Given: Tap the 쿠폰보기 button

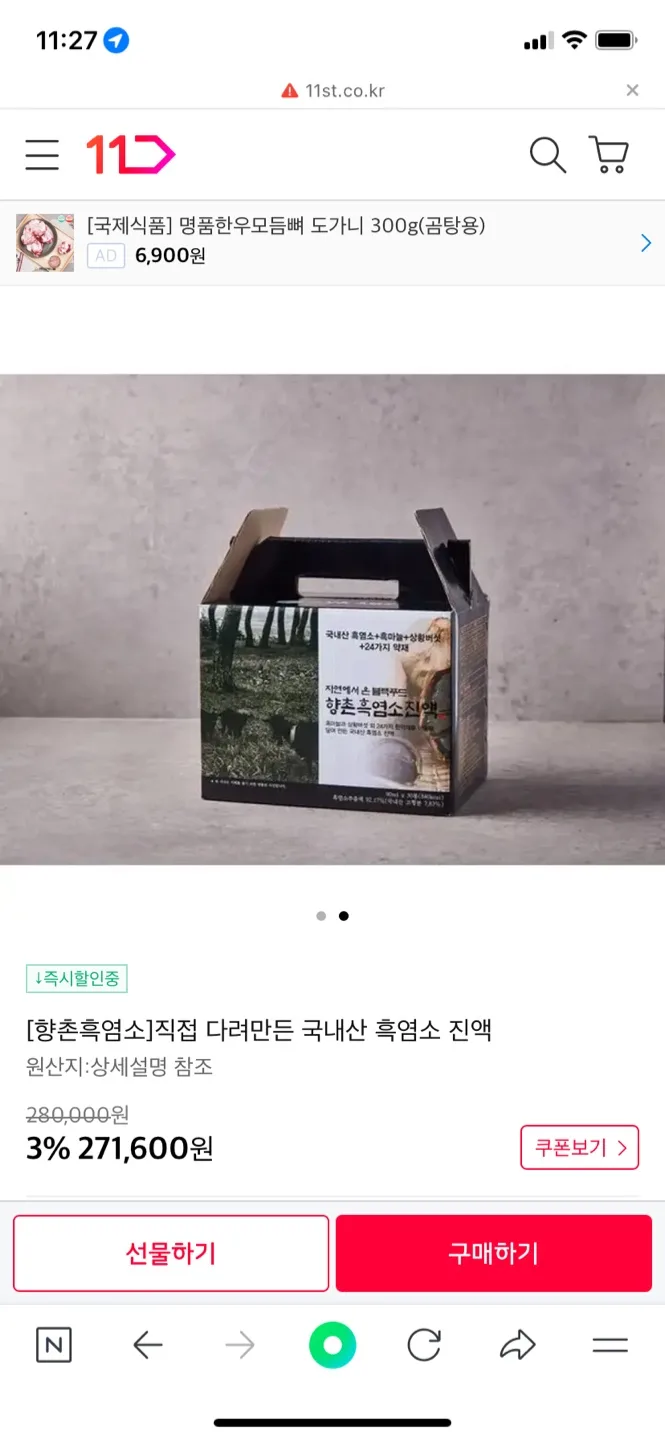Looking at the screenshot, I should 579,1147.
